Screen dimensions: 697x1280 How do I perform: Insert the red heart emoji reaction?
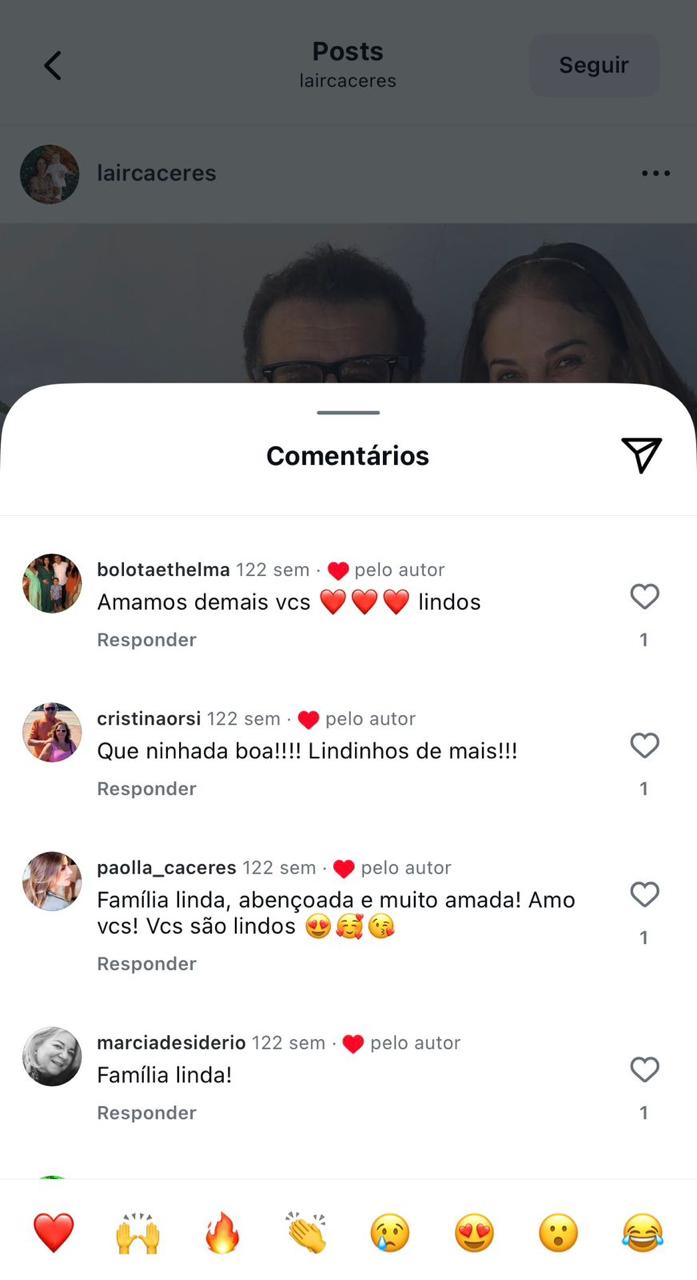coord(54,1233)
